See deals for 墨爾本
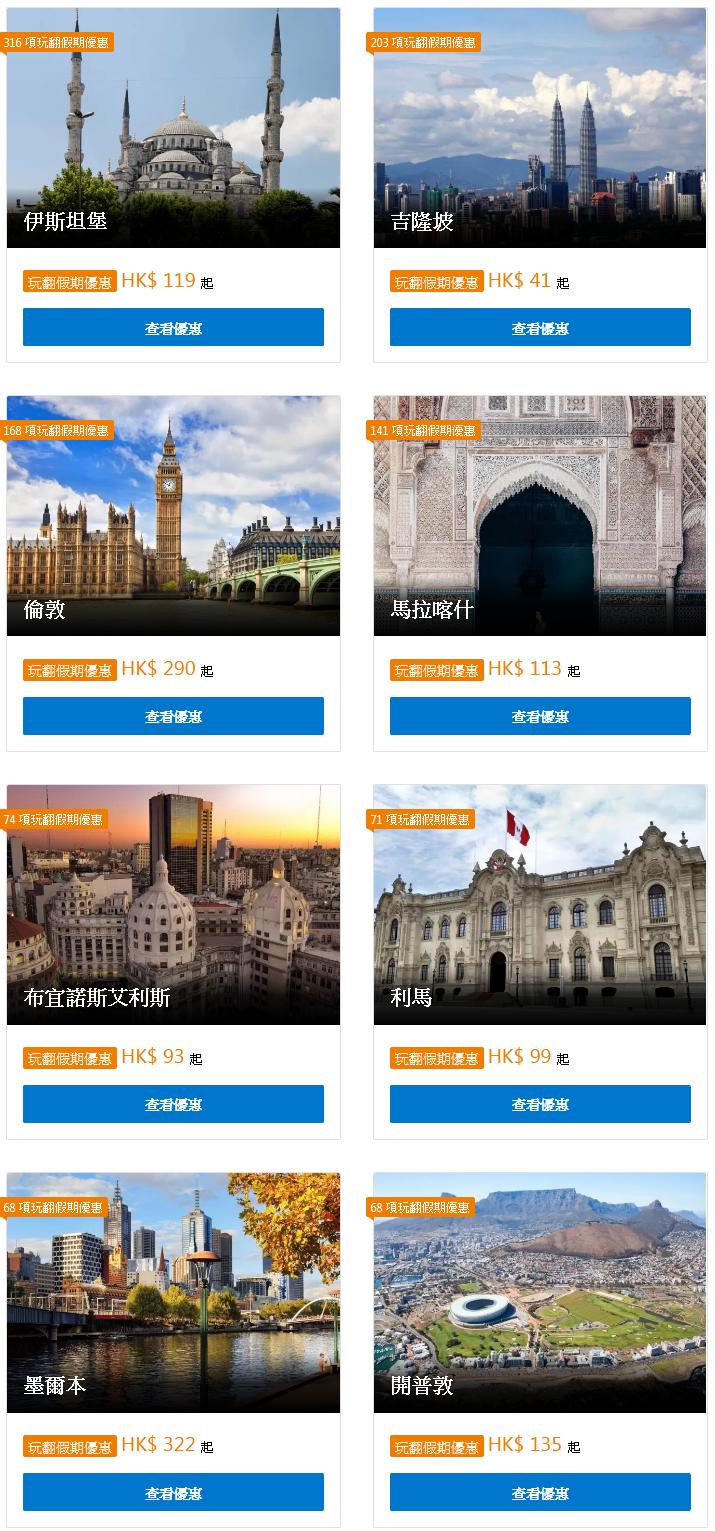Viewport: 715px width, 1531px height. coord(173,1492)
